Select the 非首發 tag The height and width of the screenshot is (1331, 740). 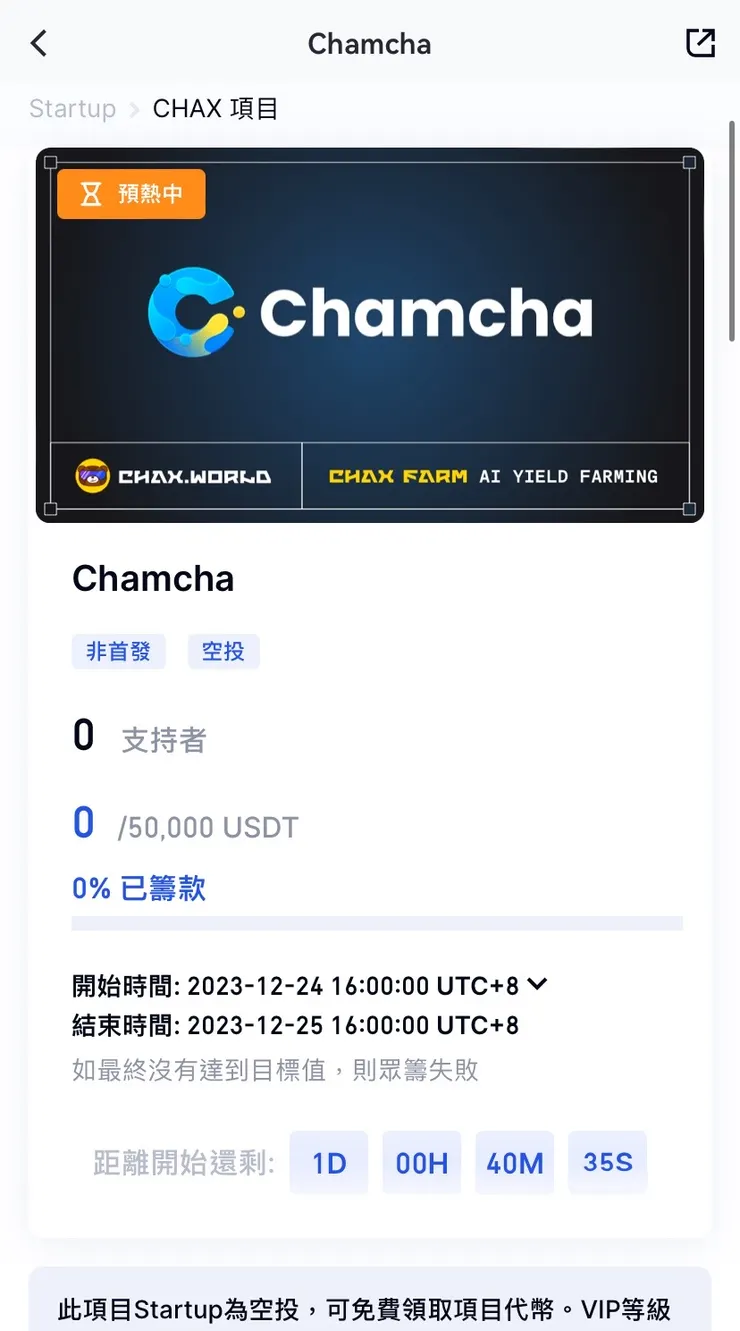119,651
